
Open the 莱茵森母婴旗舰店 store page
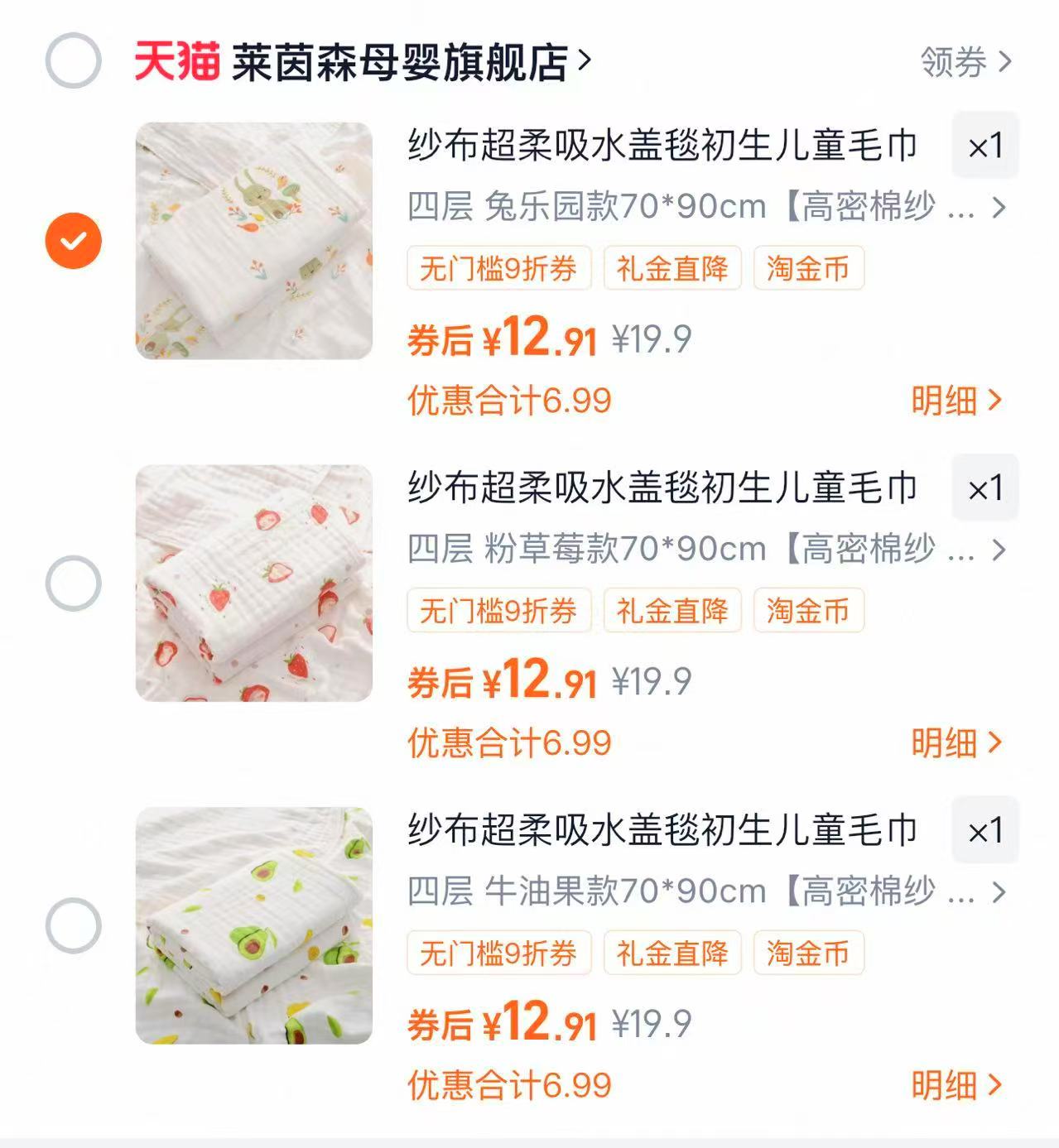(x=400, y=62)
